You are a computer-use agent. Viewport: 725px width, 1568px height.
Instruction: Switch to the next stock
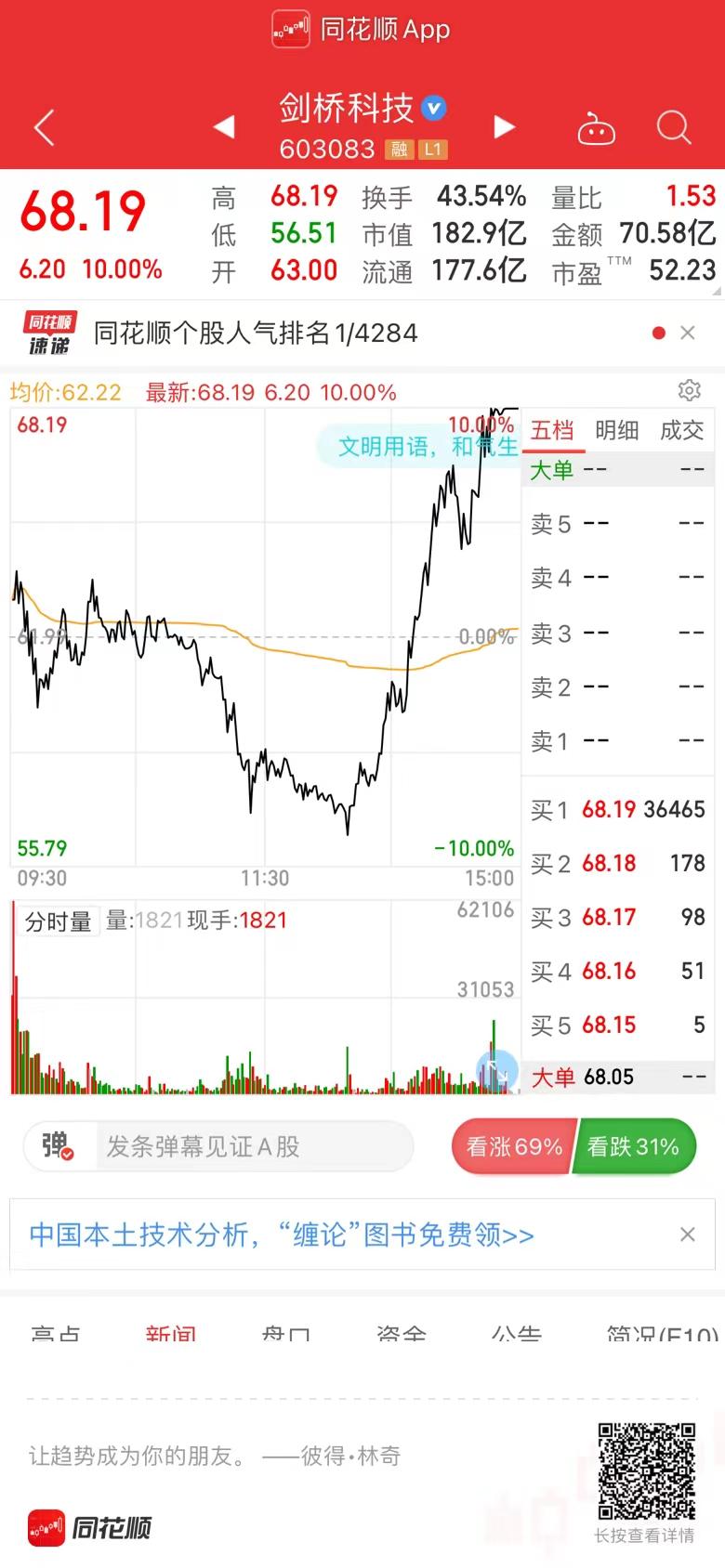click(x=504, y=126)
